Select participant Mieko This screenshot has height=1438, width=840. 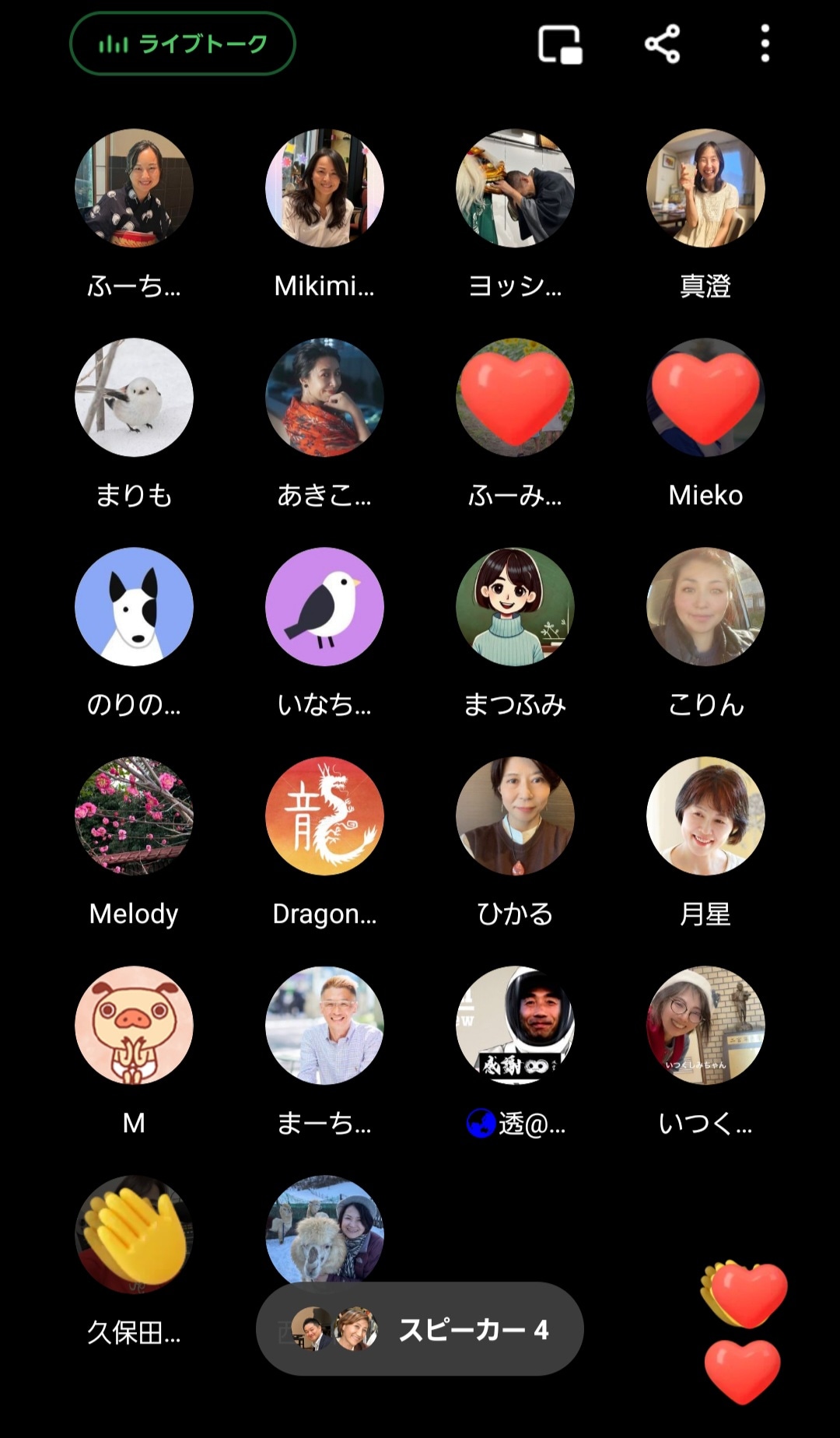[705, 398]
